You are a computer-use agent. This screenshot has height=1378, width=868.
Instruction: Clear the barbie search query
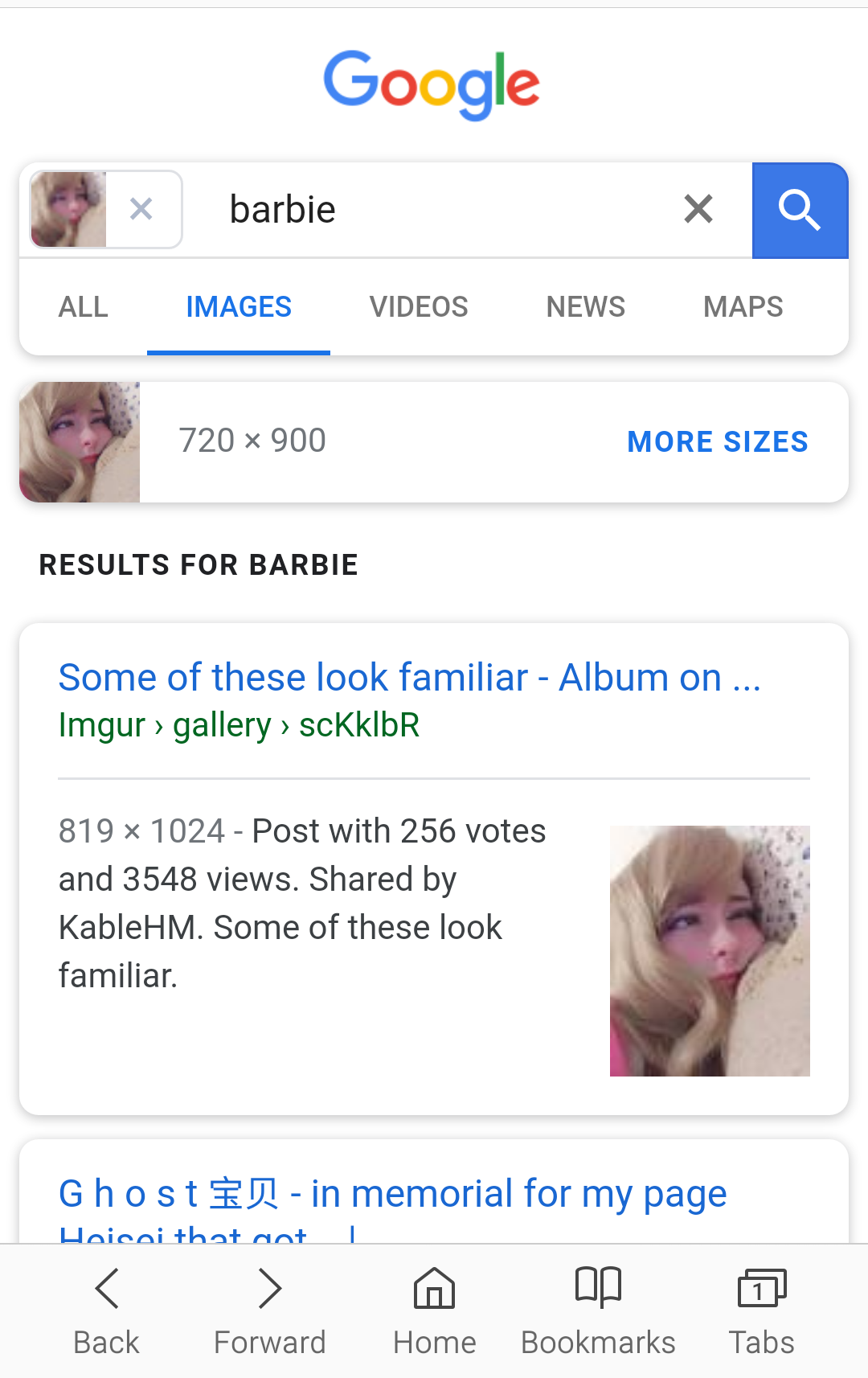point(698,210)
